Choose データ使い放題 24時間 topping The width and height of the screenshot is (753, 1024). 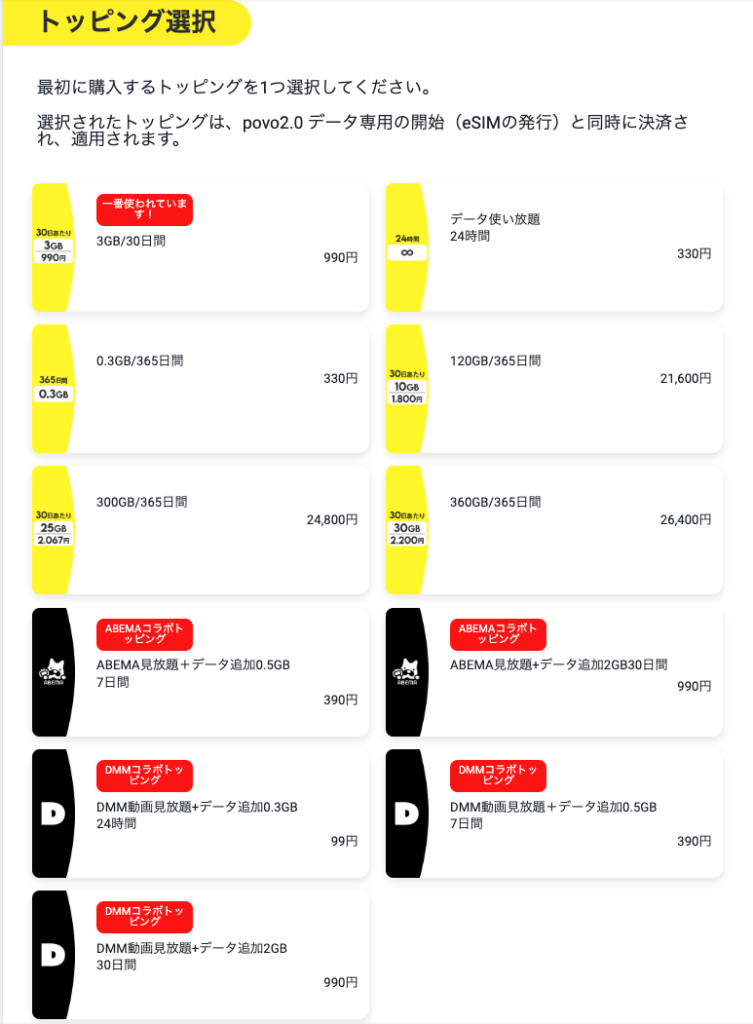554,247
